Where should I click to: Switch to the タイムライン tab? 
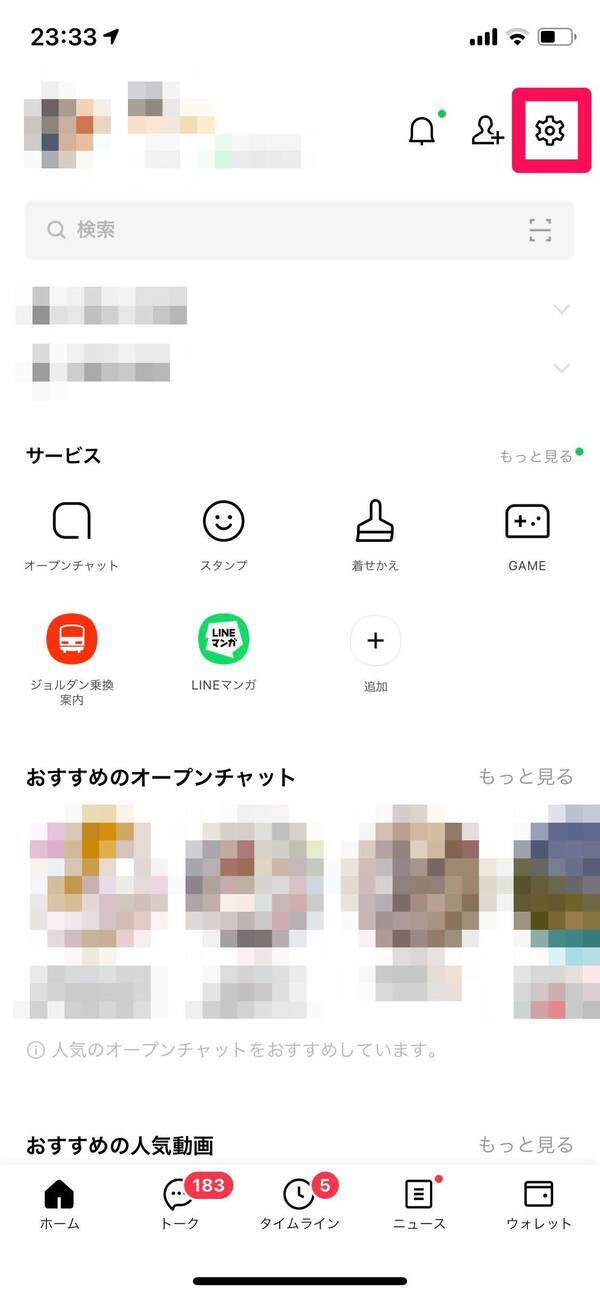pyautogui.click(x=299, y=1203)
